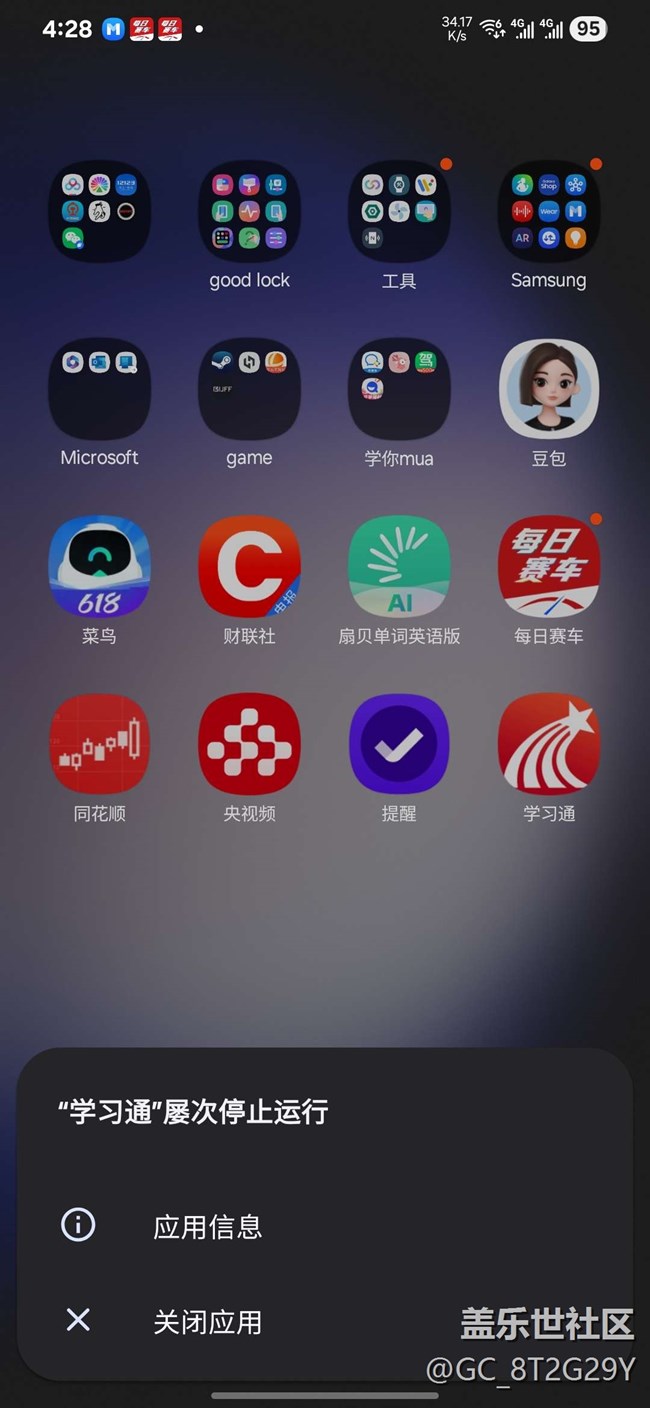
Task: Select 关闭应用 to close the app
Action: click(207, 1321)
